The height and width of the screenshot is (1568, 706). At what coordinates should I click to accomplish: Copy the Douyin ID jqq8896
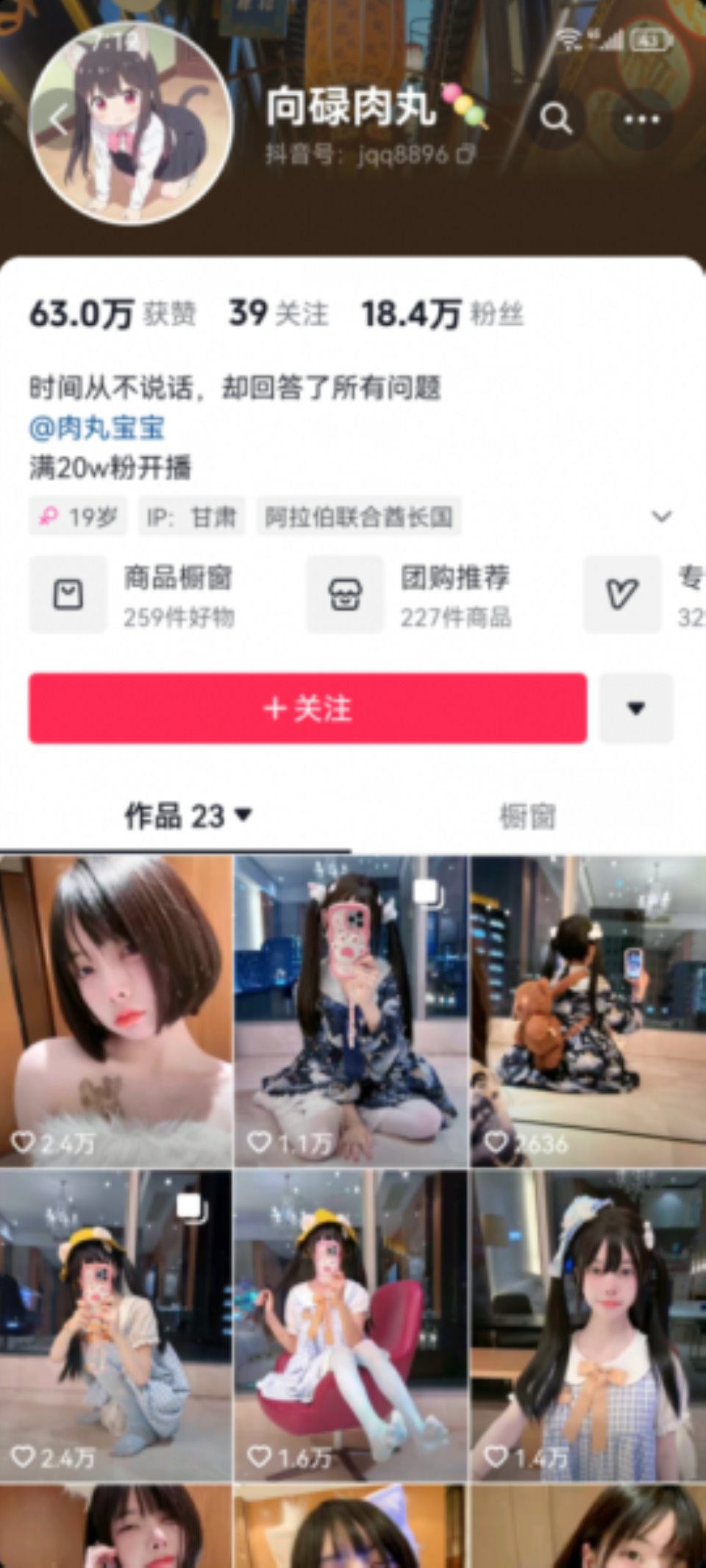(466, 154)
